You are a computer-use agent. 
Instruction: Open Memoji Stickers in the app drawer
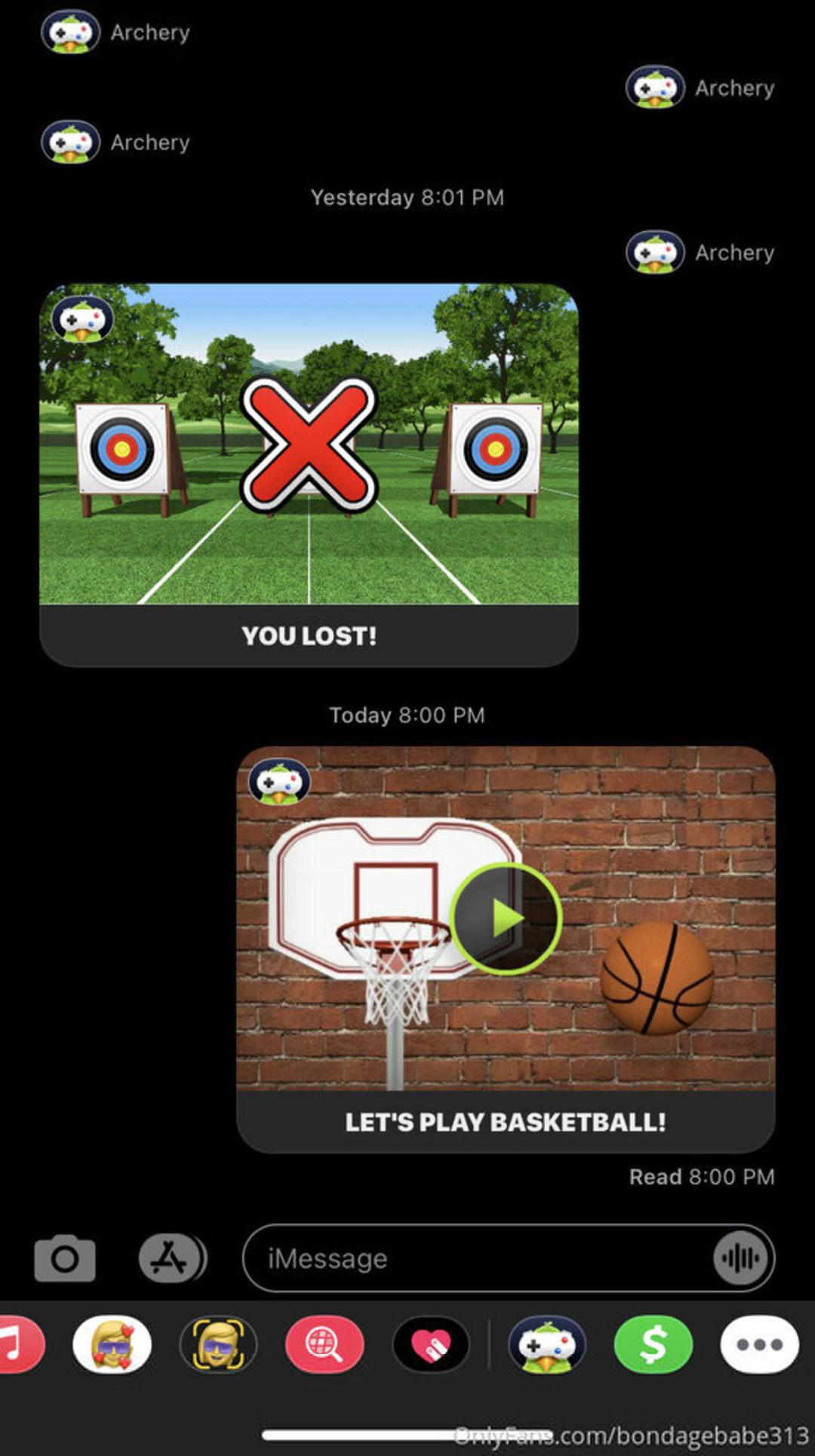[112, 1344]
